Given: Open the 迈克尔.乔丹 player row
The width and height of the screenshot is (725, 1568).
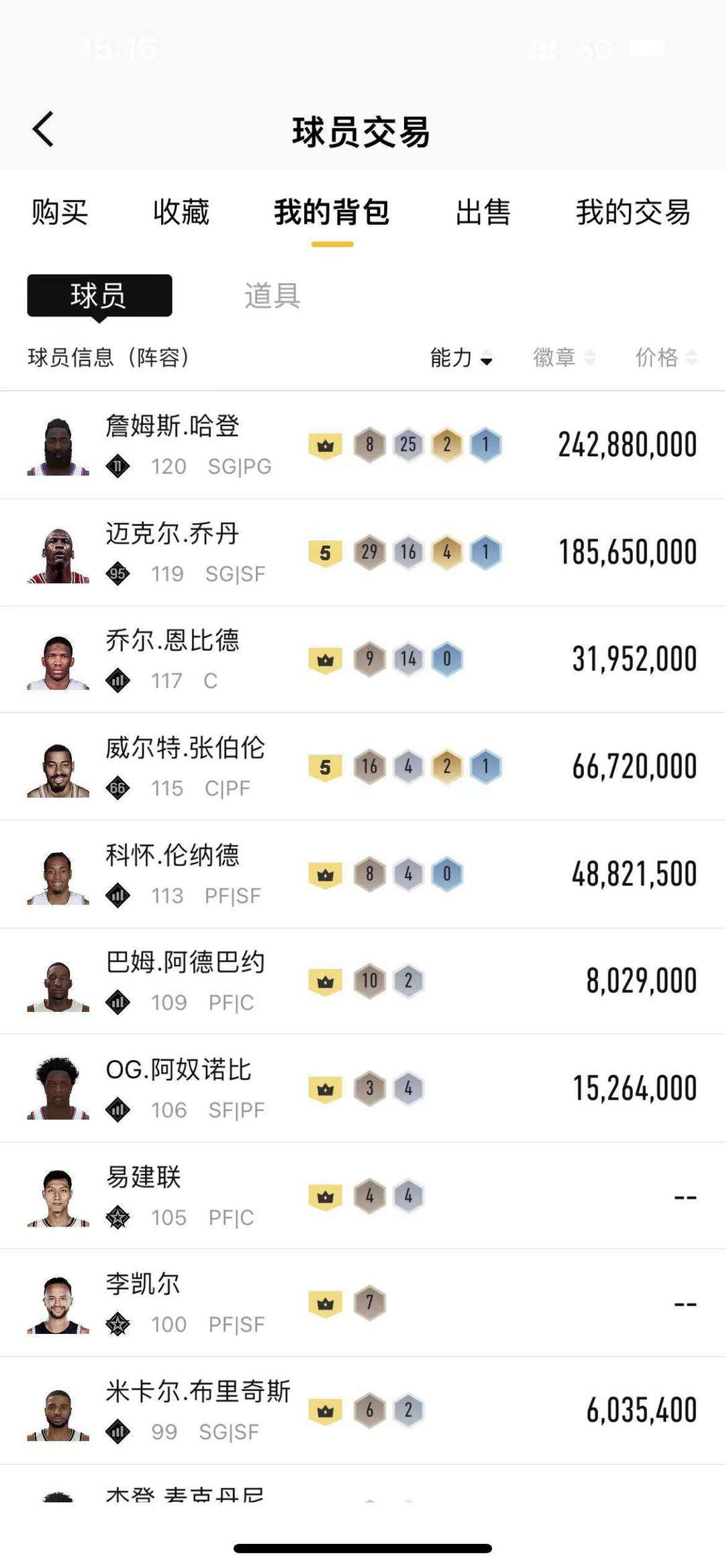Looking at the screenshot, I should (x=362, y=552).
